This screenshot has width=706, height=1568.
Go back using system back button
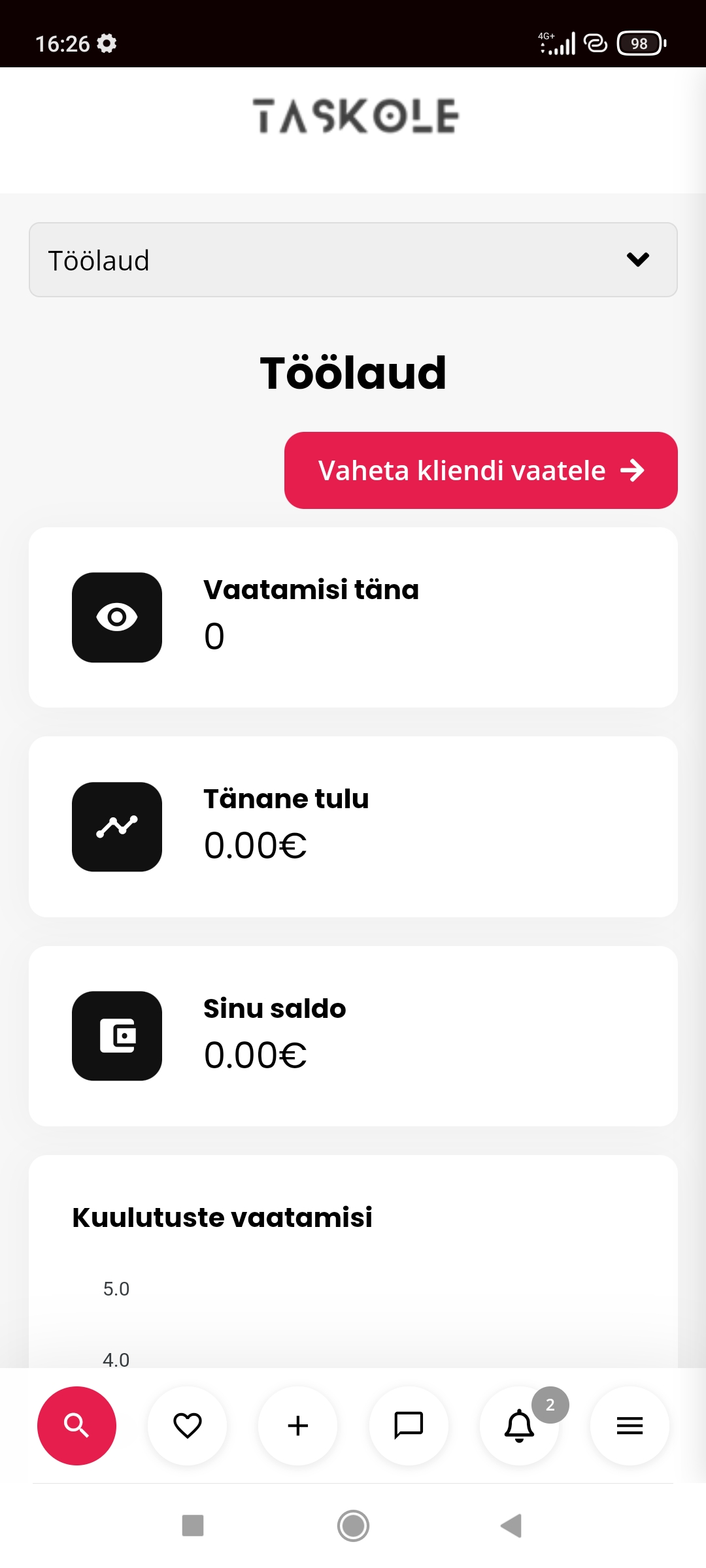point(511,1526)
